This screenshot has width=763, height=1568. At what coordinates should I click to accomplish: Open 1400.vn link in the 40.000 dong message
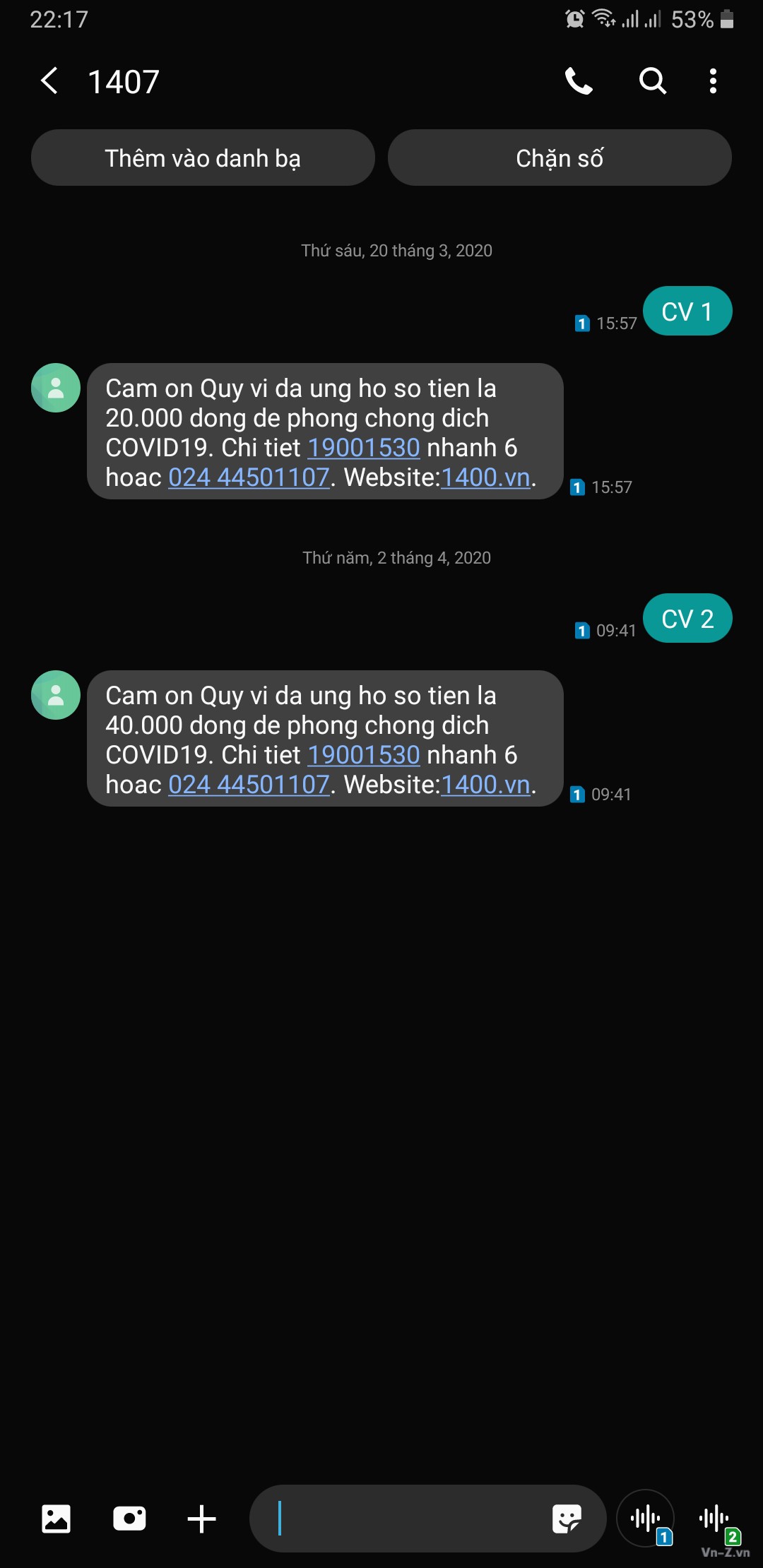(x=485, y=785)
